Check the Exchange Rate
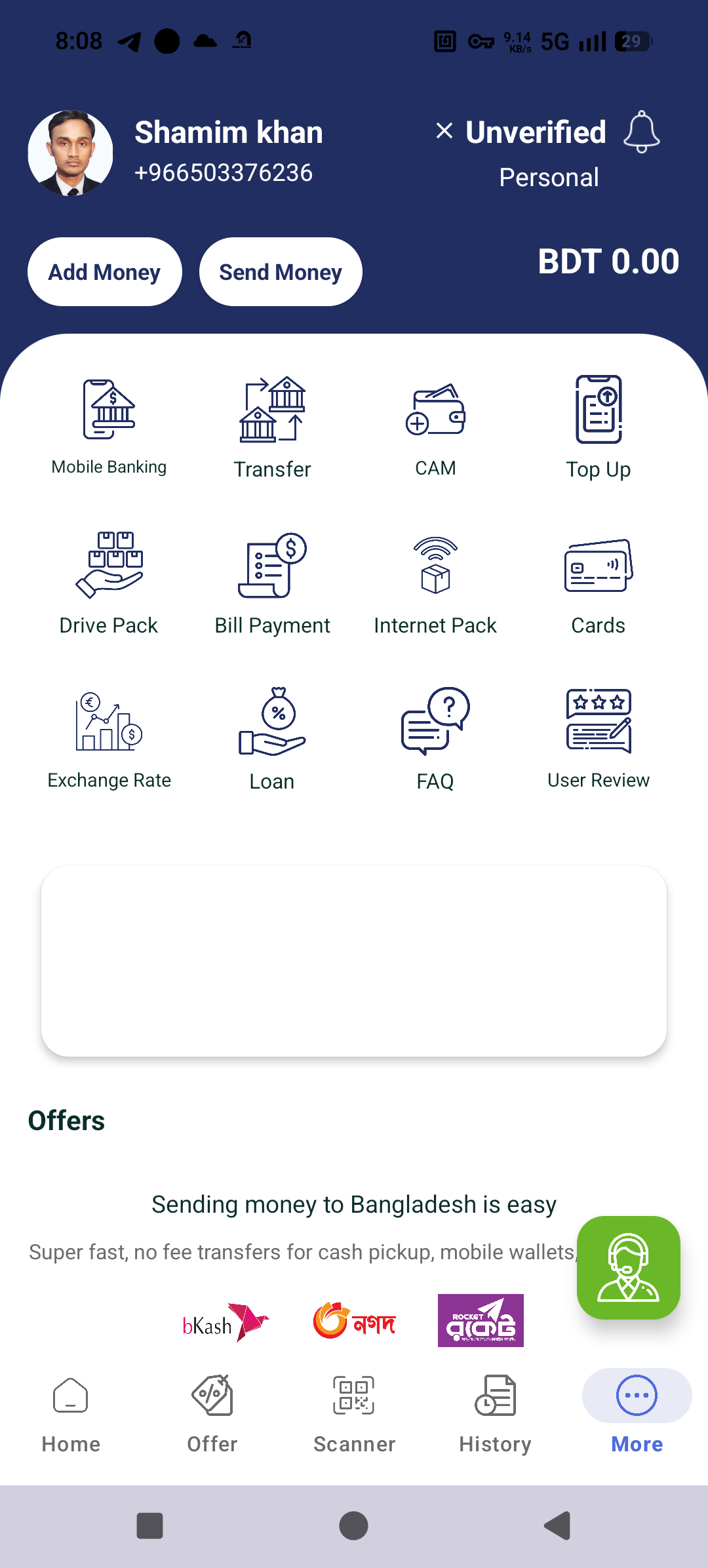 [109, 737]
